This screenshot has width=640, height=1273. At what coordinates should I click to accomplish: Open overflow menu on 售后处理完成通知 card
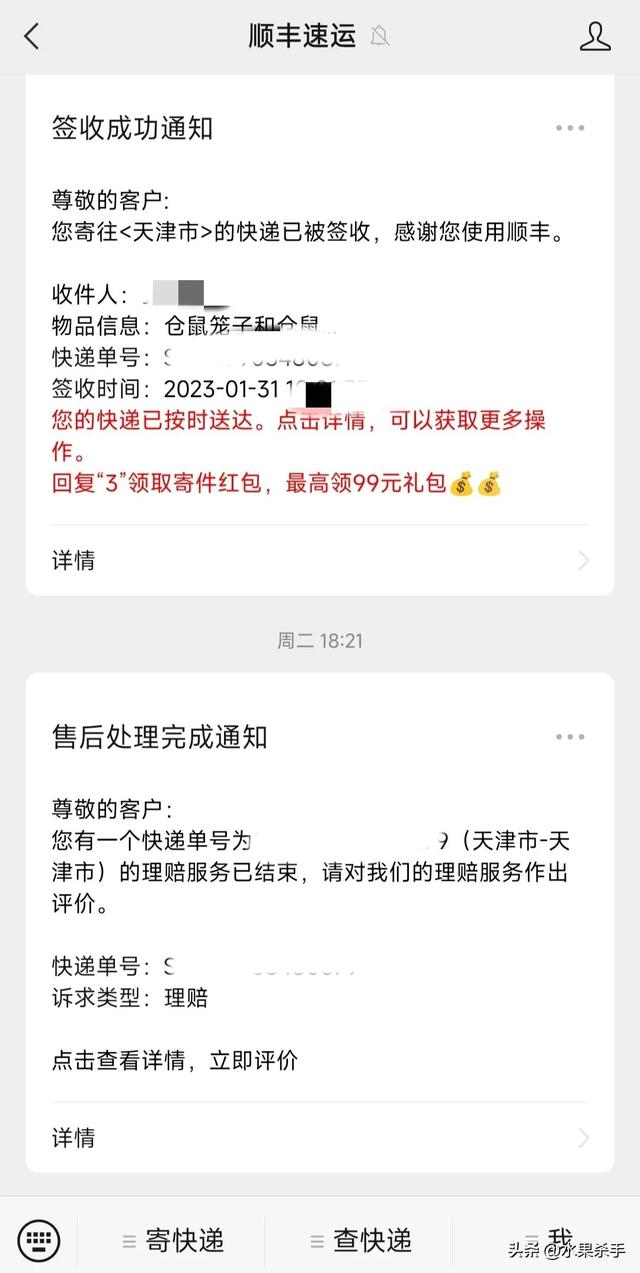tap(570, 737)
